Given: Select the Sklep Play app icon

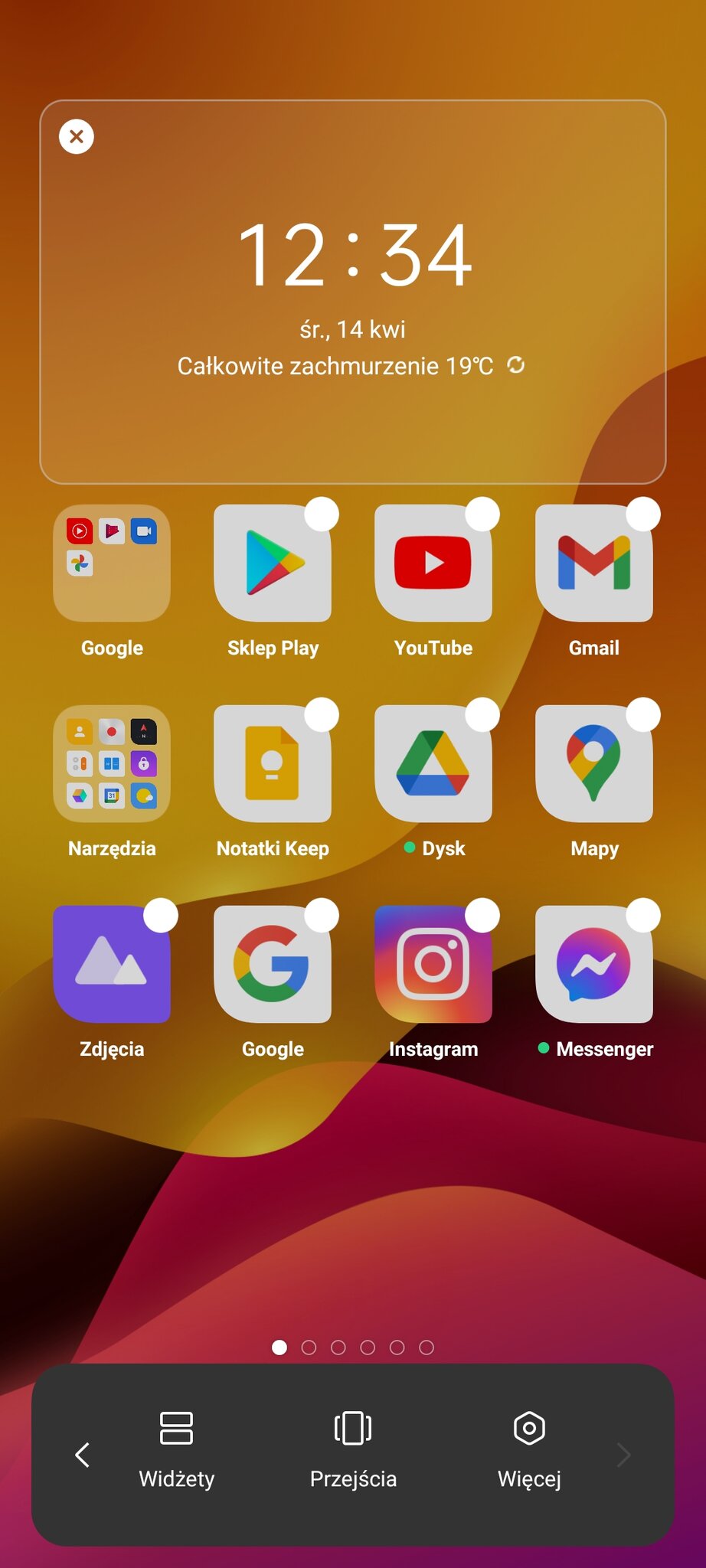Looking at the screenshot, I should tap(273, 563).
